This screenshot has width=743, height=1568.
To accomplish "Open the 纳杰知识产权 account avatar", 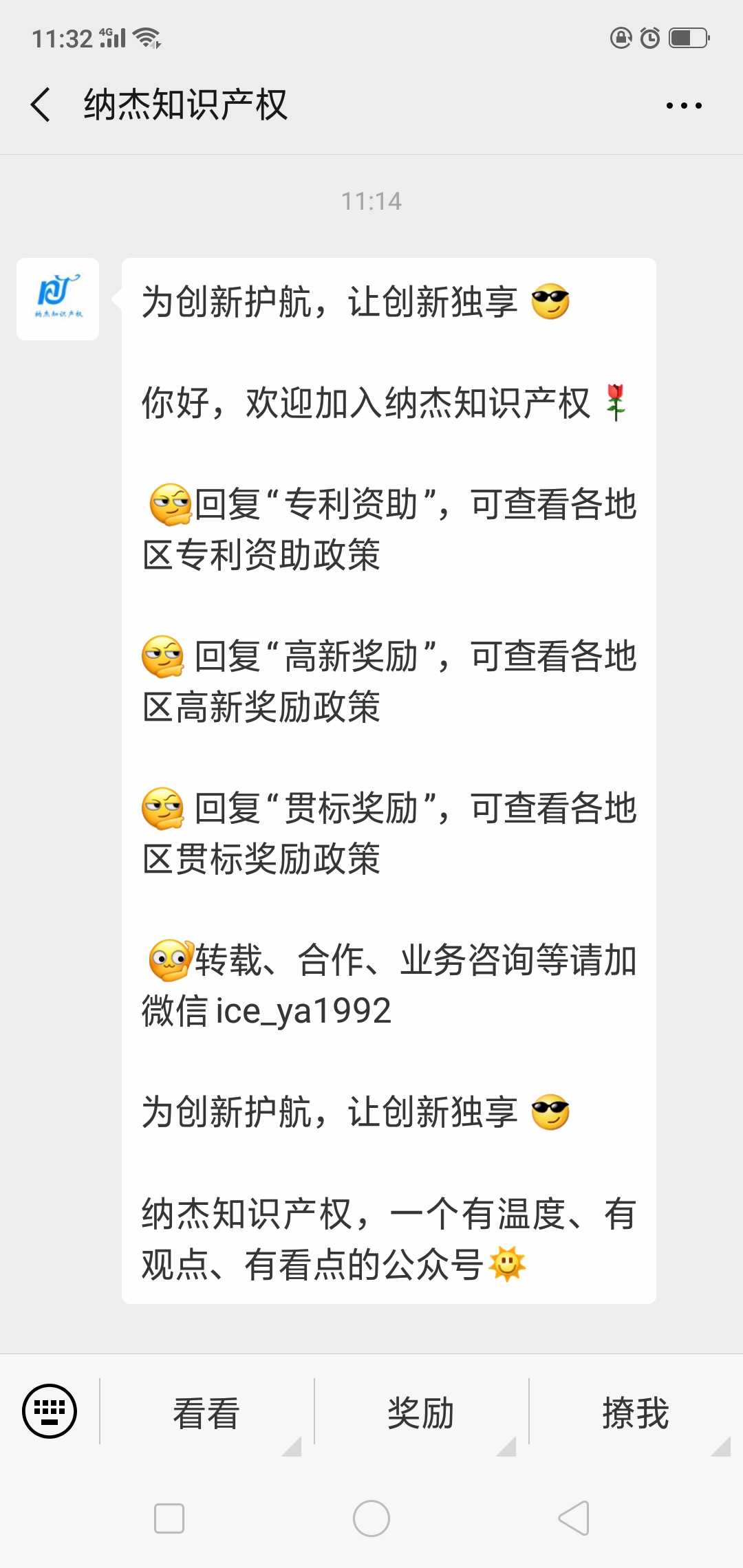I will pyautogui.click(x=58, y=299).
